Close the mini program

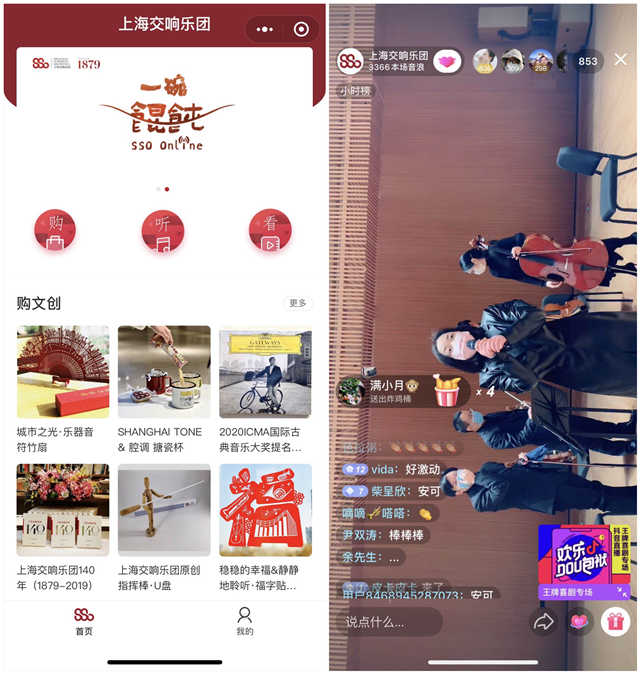tap(301, 29)
